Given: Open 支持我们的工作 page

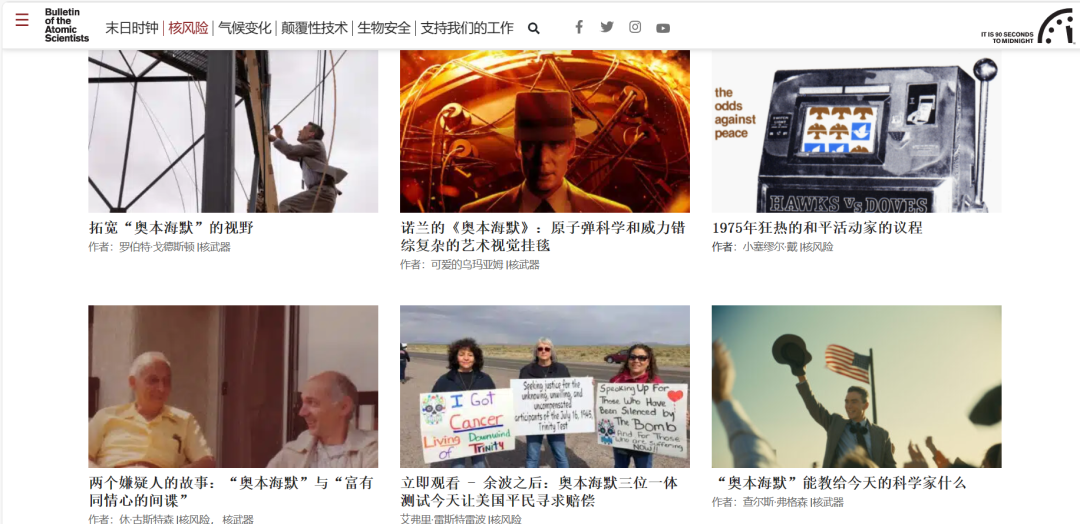Looking at the screenshot, I should pos(467,28).
